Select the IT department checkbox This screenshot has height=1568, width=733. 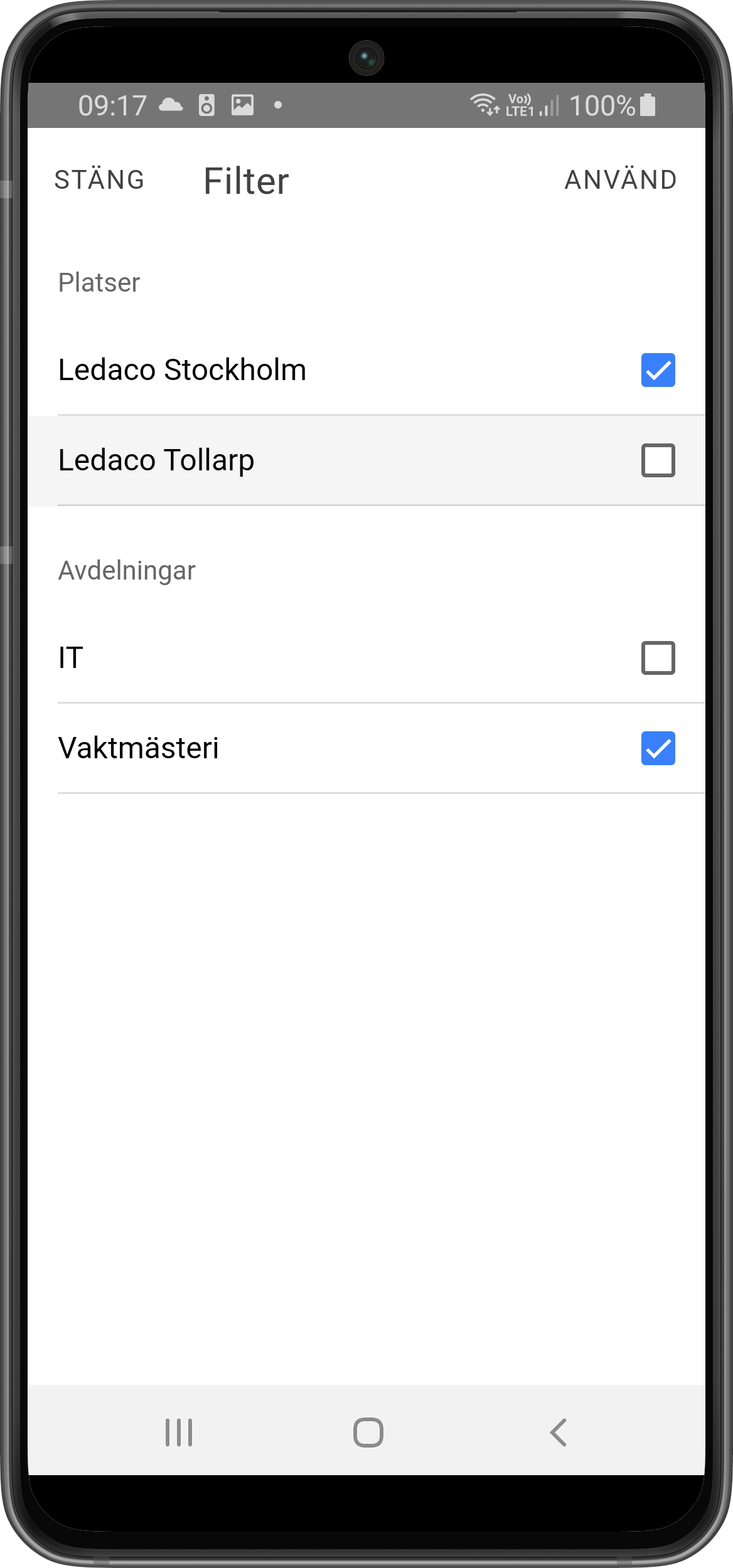[658, 658]
